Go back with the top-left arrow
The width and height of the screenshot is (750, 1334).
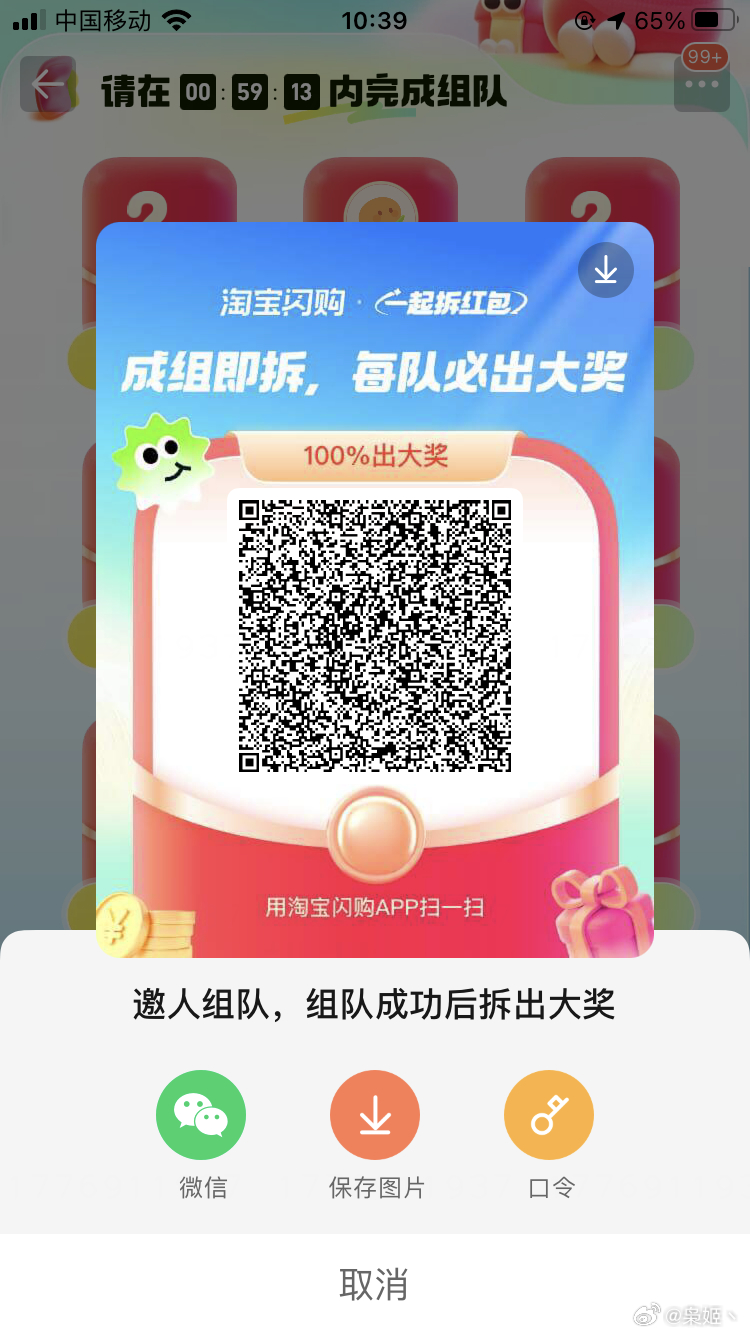48,85
